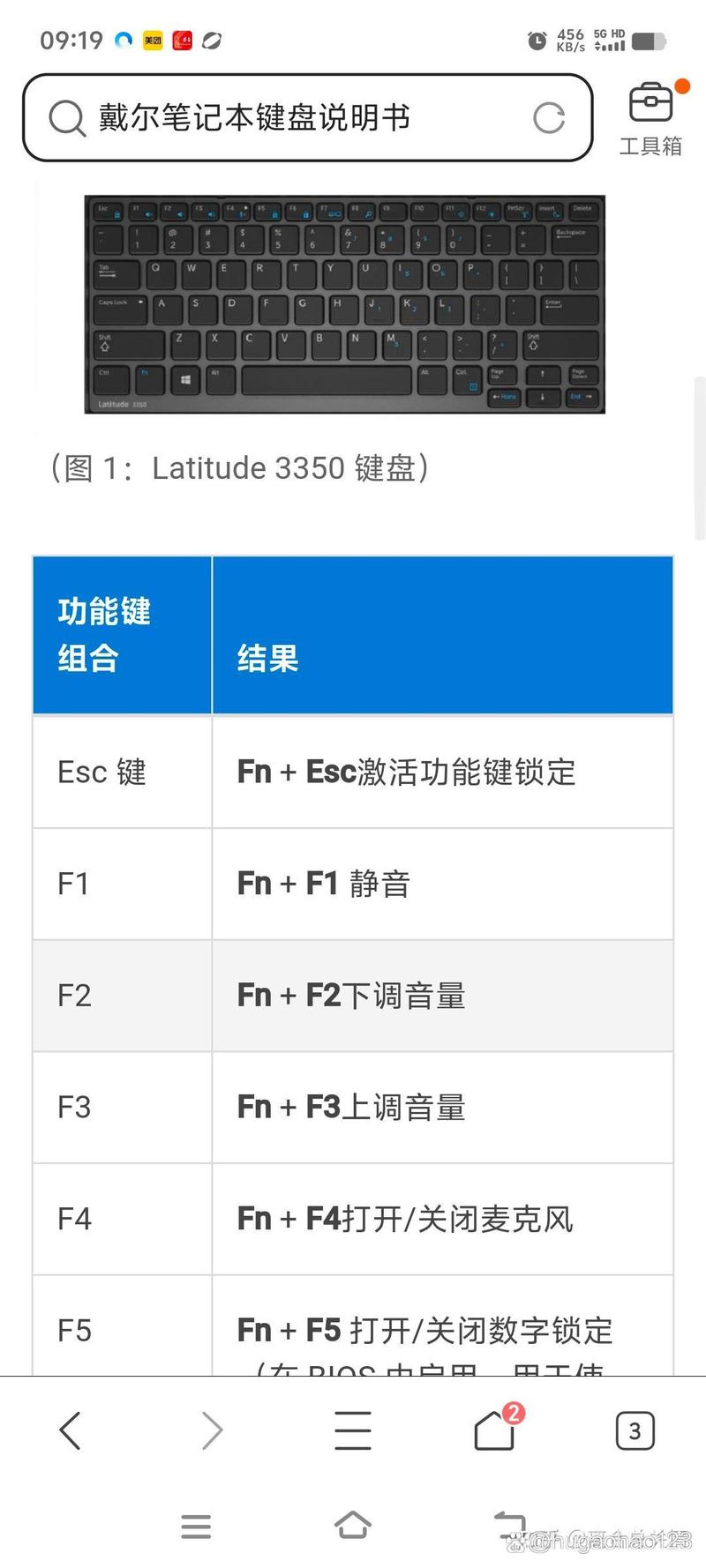Navigate back with the browser back arrow
Screen dimensions: 706x1568
click(71, 1430)
